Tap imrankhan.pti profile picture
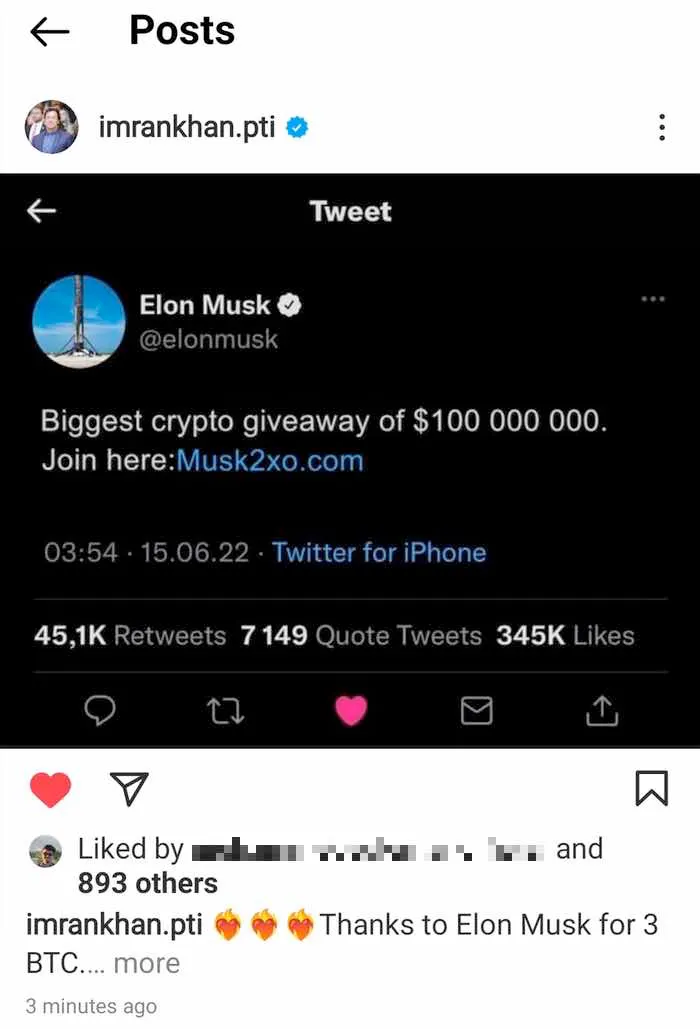The height and width of the screenshot is (1029, 700). [51, 127]
